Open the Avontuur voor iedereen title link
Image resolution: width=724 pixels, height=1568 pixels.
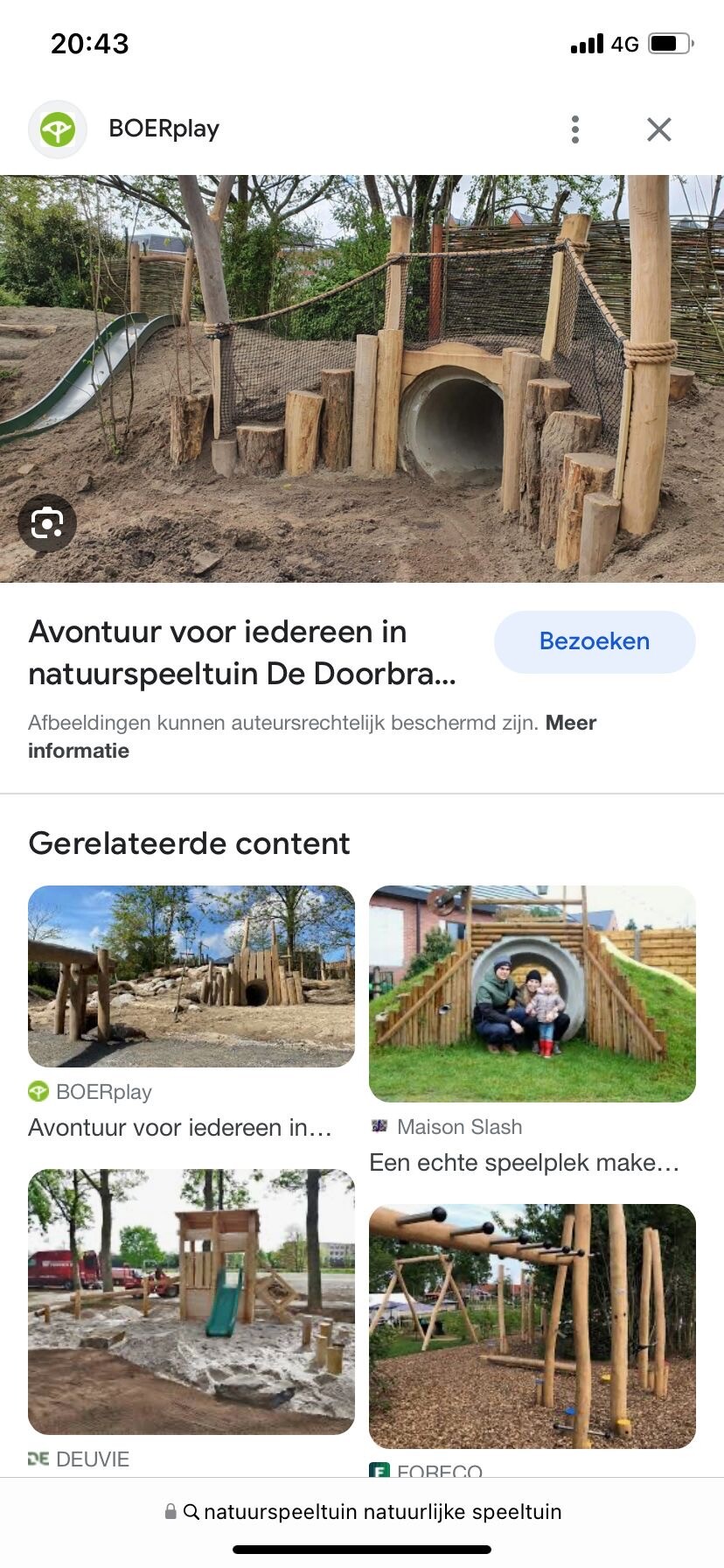click(242, 653)
